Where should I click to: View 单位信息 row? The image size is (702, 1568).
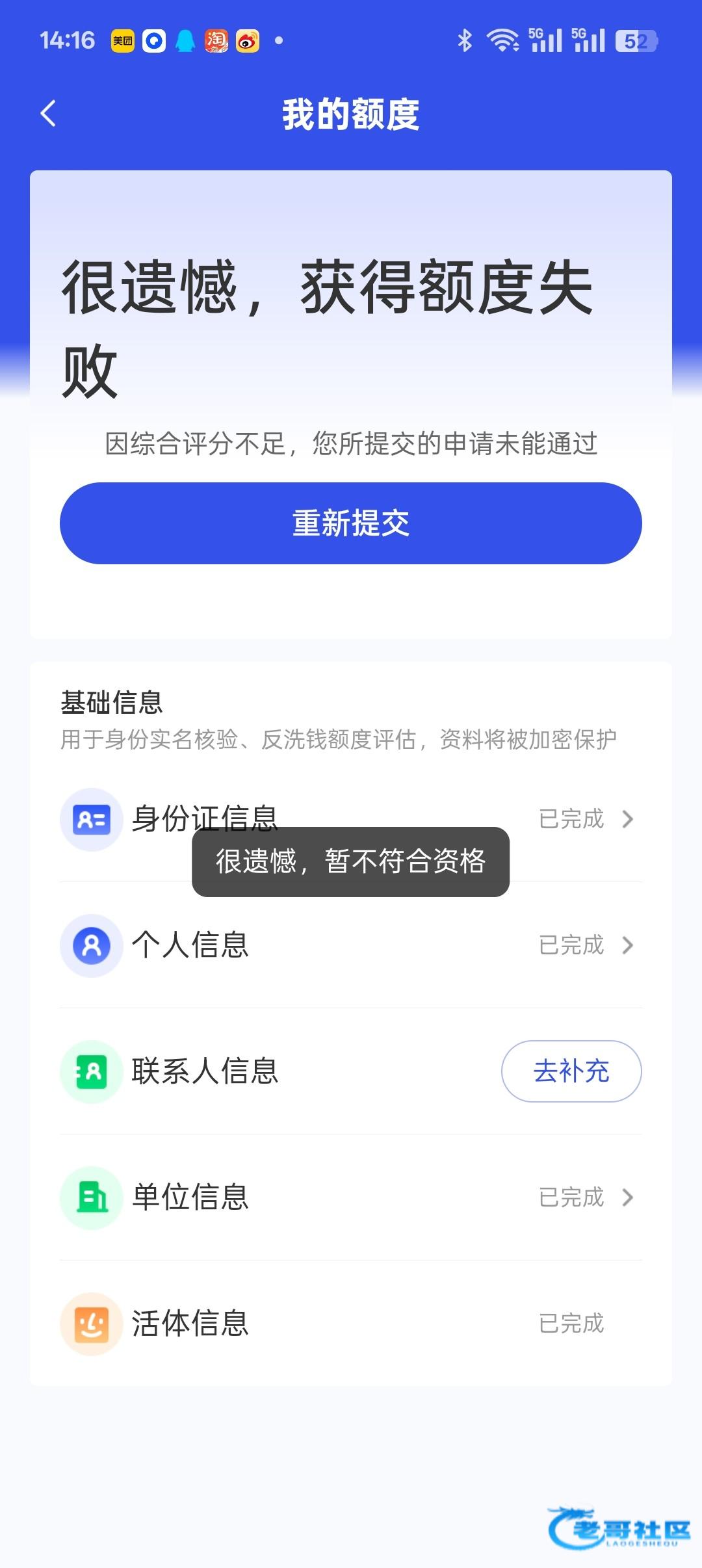click(x=351, y=1197)
